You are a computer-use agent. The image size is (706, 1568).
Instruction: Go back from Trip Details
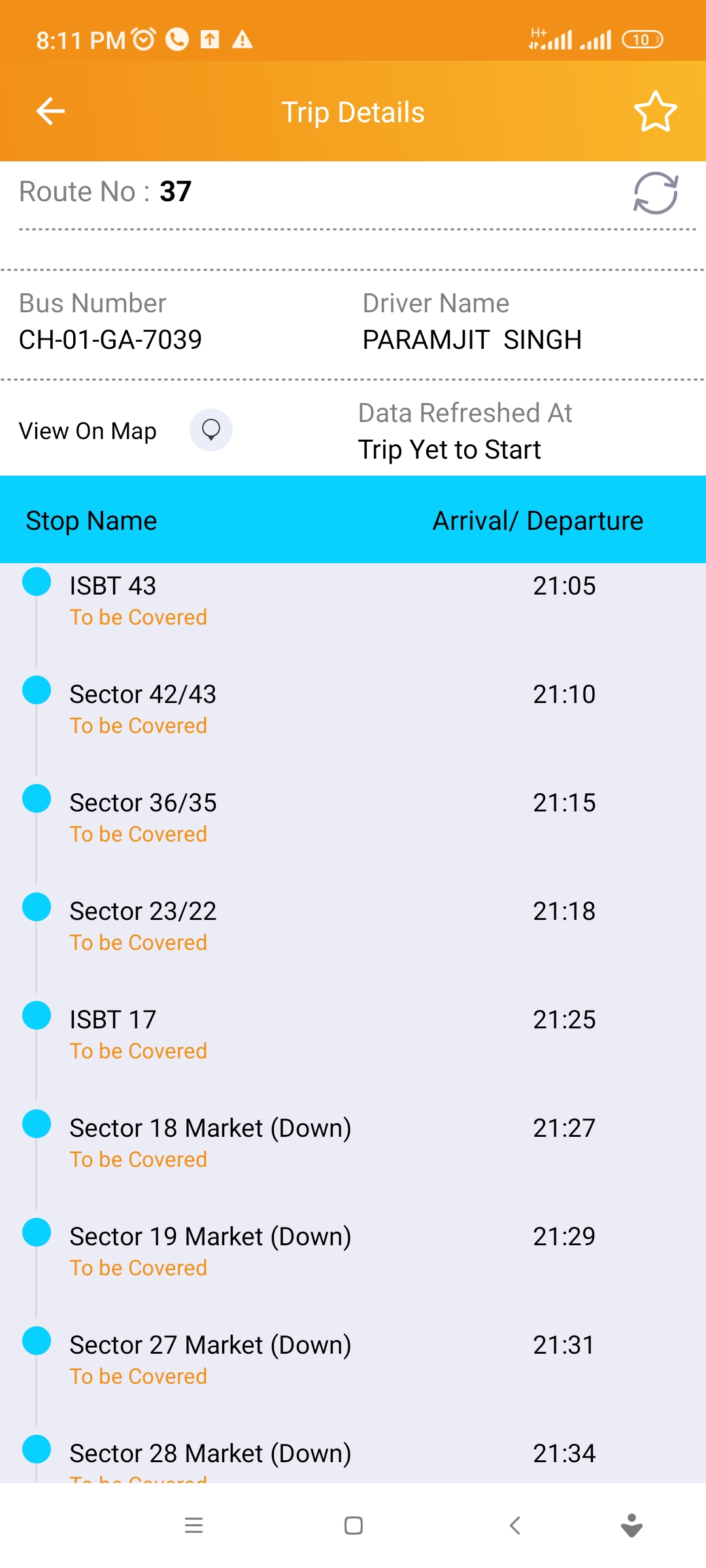[50, 111]
